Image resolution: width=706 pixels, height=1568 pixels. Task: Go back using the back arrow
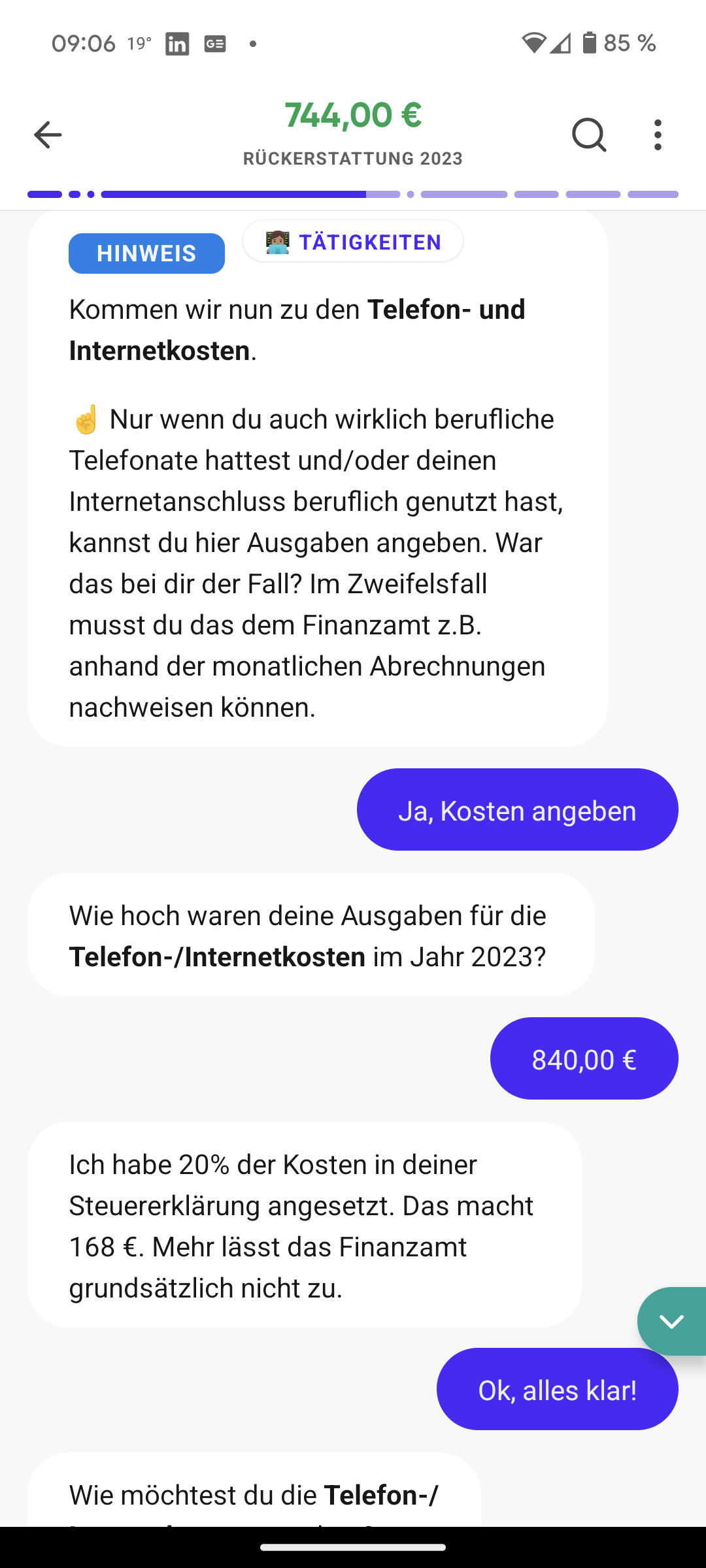tap(46, 135)
